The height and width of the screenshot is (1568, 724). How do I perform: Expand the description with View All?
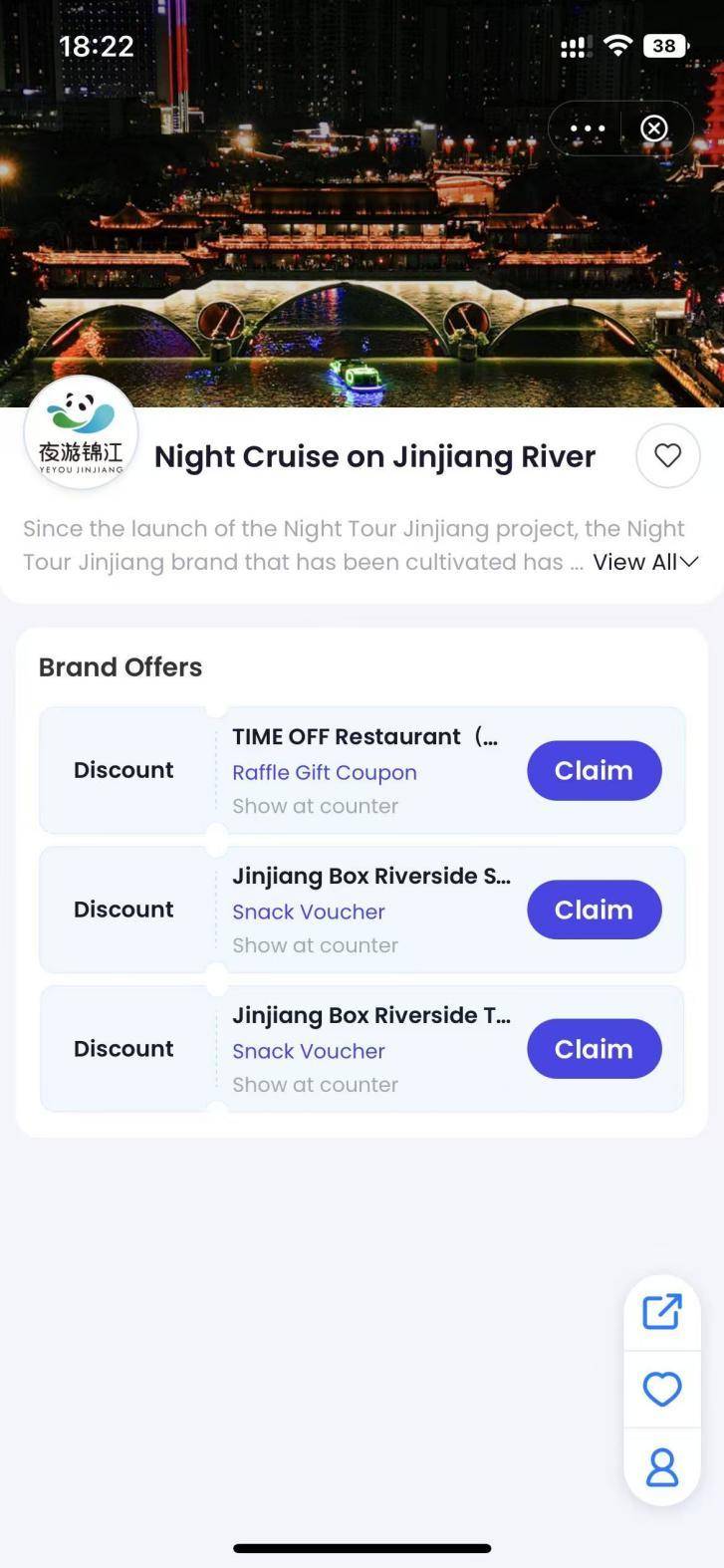click(645, 562)
